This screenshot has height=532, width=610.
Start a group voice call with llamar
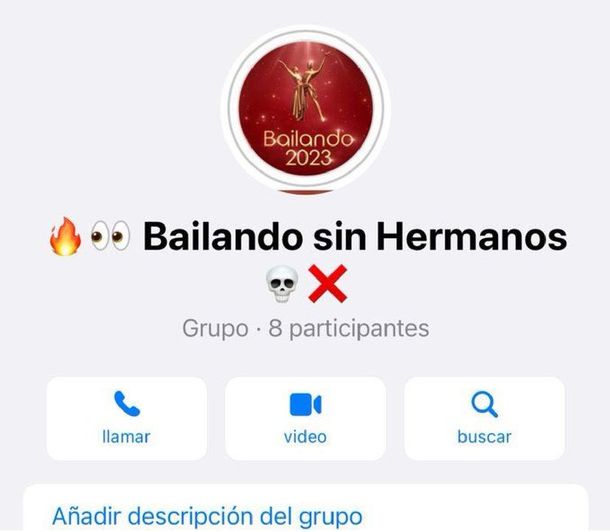click(x=126, y=418)
